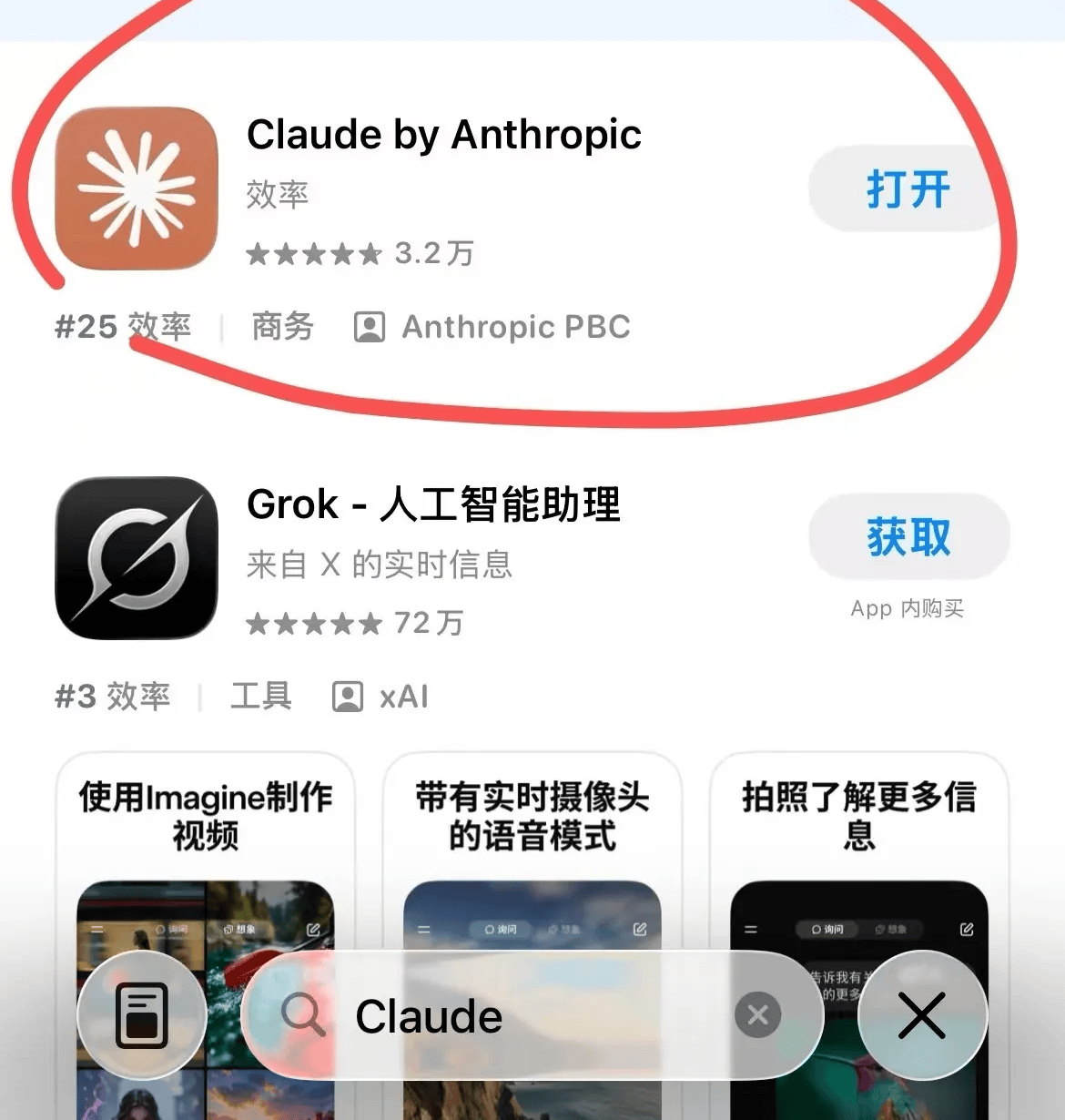1065x1120 pixels.
Task: Open Grok Imagine video screenshot
Action: [x=205, y=865]
